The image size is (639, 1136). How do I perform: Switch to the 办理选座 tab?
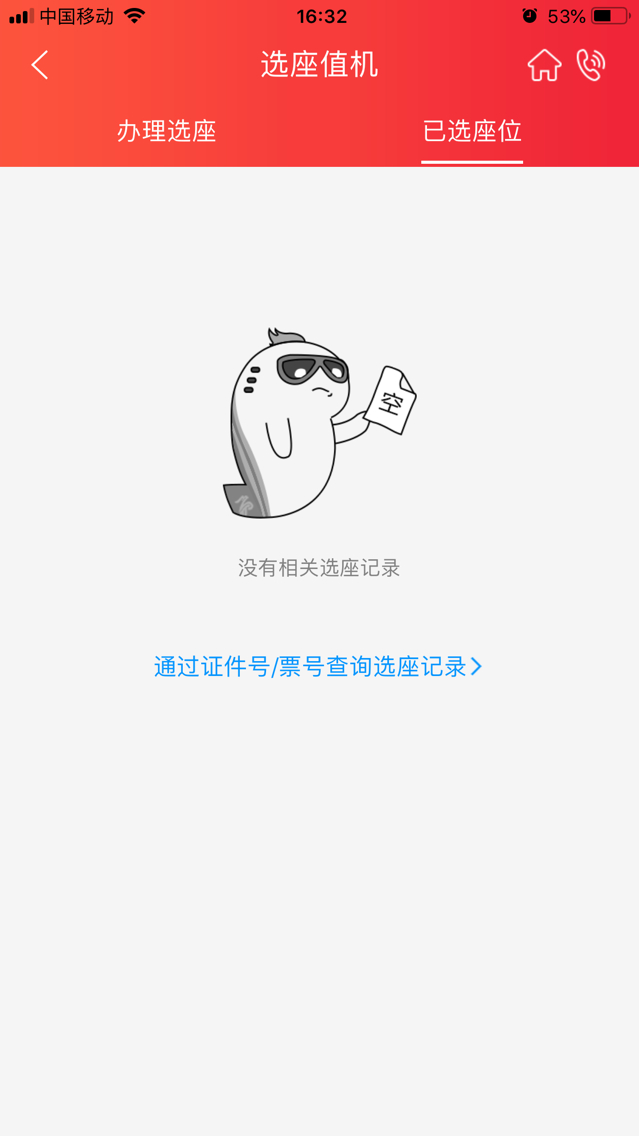(x=166, y=131)
